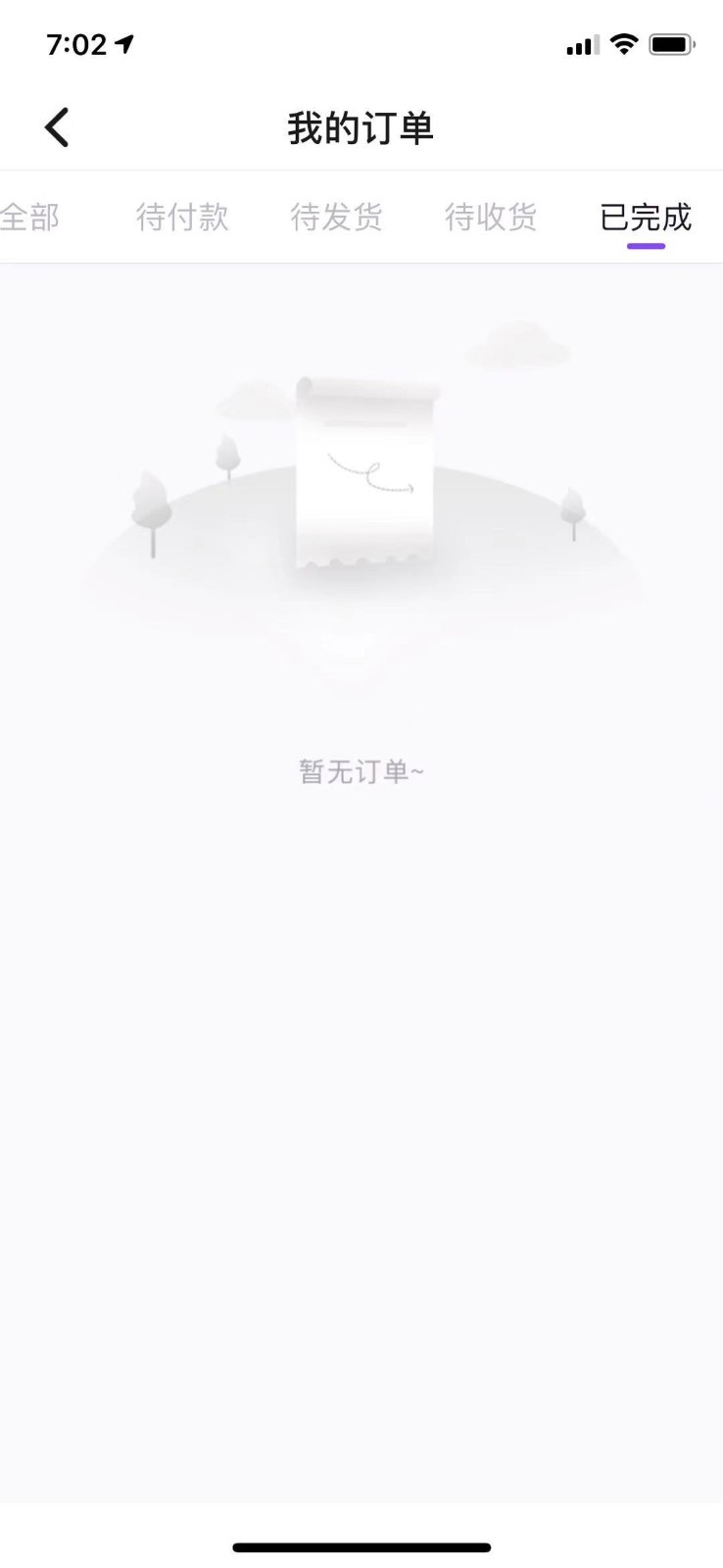Tap the empty order receipt illustration
Screen dimensions: 723x1568
365,470
